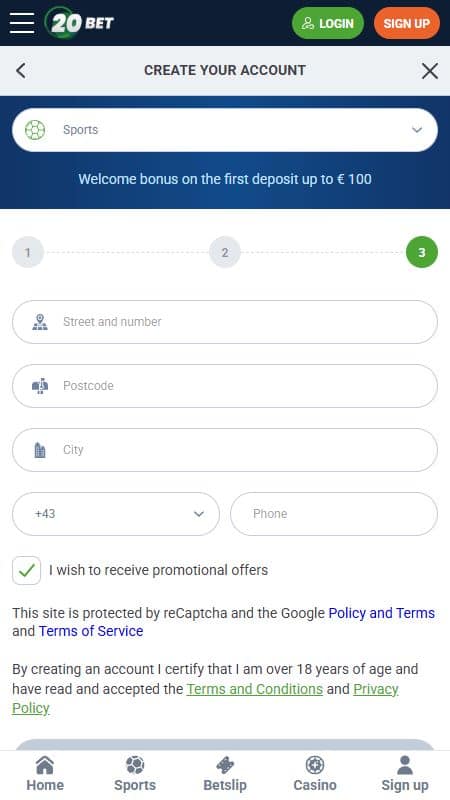This screenshot has width=450, height=800.
Task: Open the Terms of Service link
Action: point(91,631)
